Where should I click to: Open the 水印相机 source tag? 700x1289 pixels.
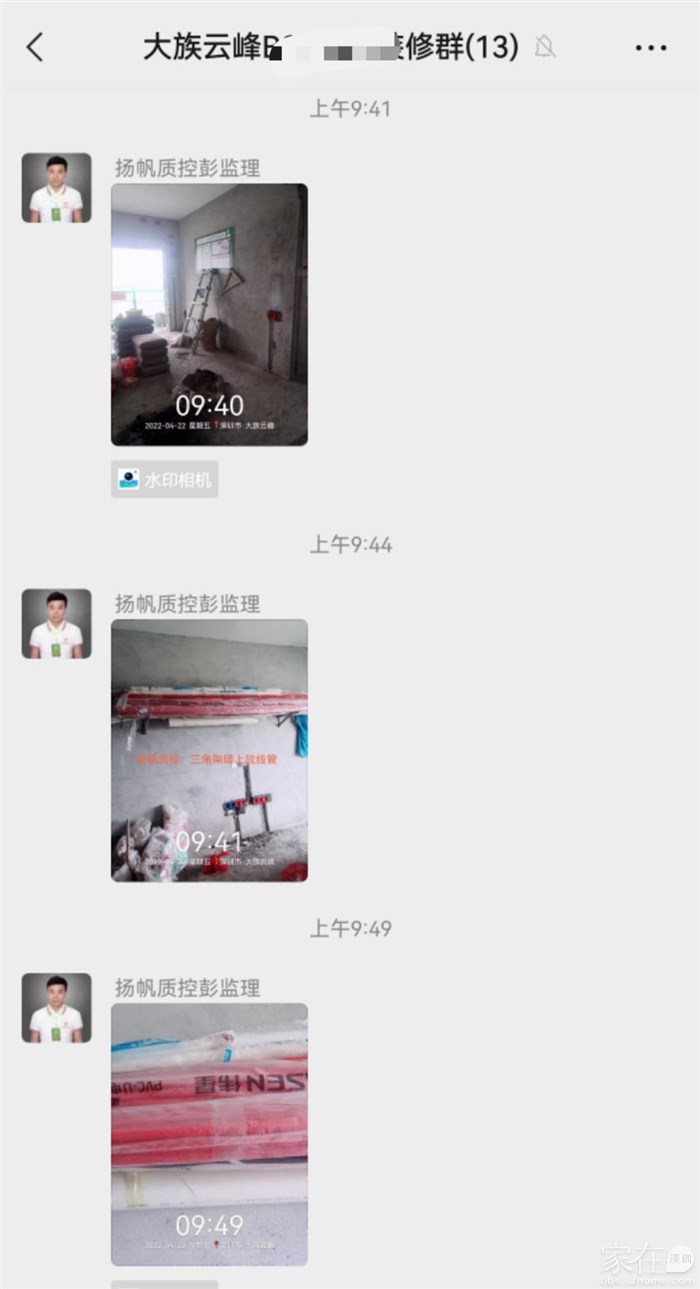(165, 479)
